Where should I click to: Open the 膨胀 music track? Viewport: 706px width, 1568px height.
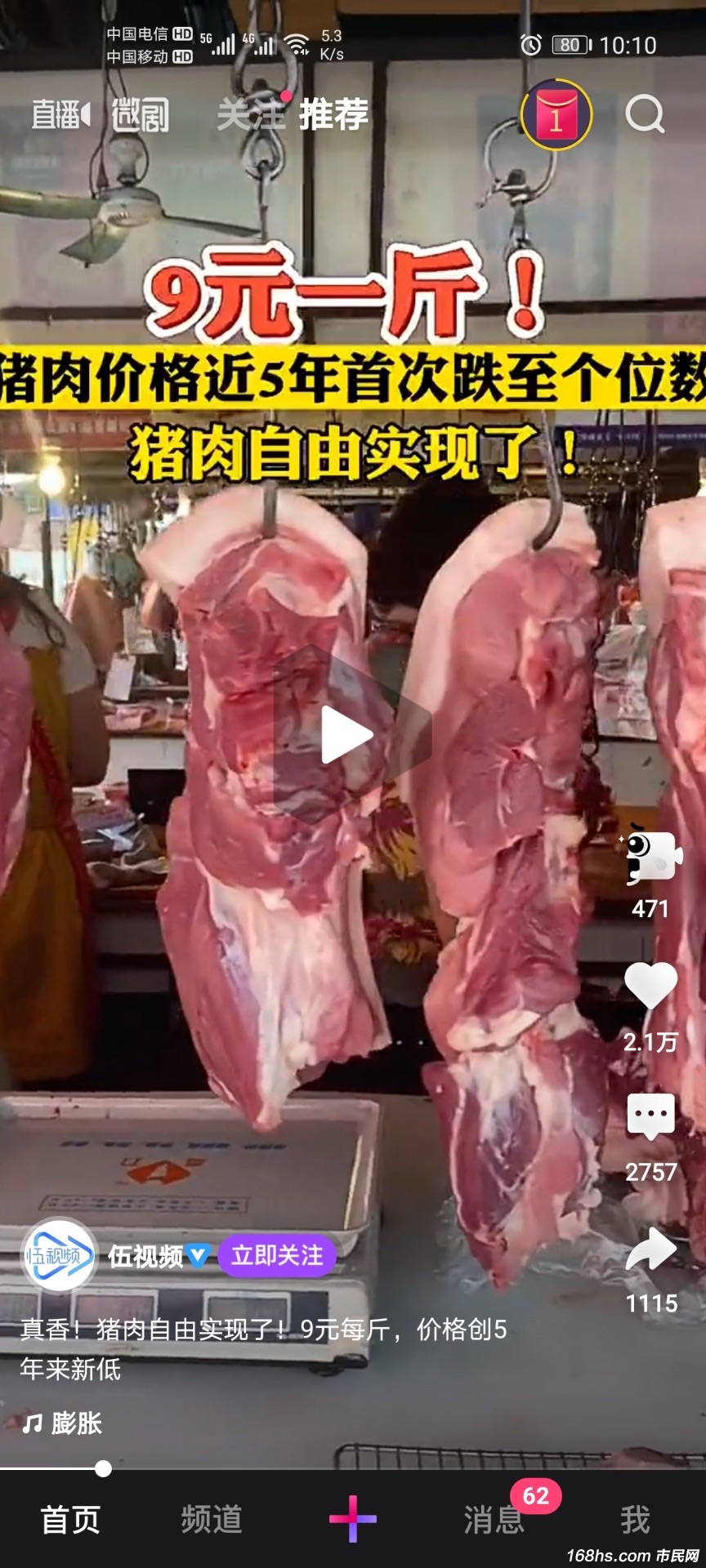(75, 1423)
